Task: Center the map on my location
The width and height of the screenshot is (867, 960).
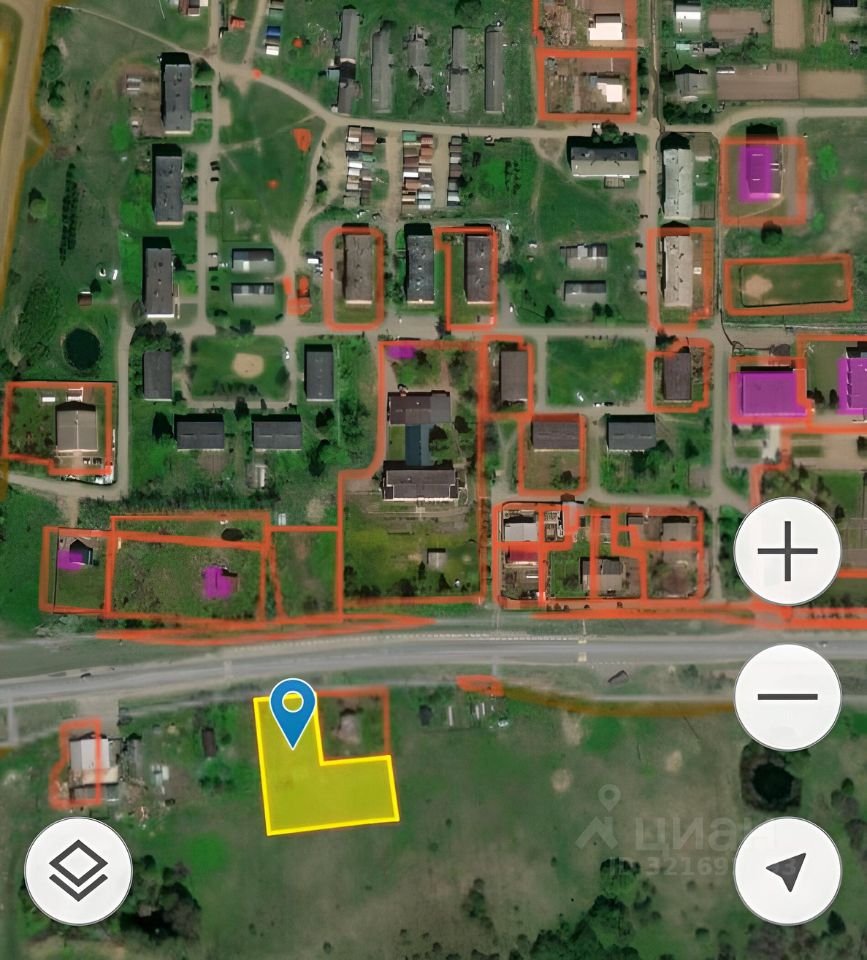Action: [787, 870]
